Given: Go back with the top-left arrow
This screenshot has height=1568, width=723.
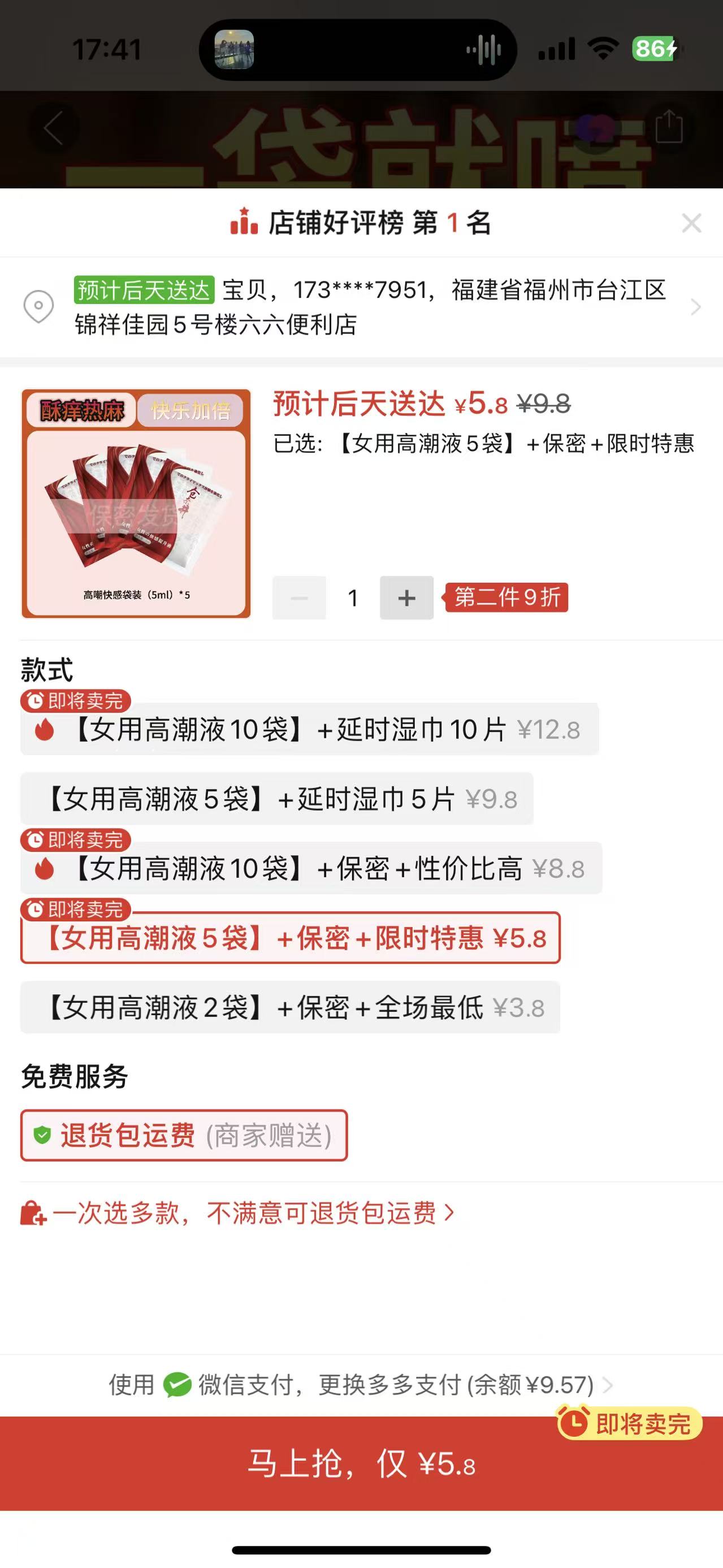Looking at the screenshot, I should pyautogui.click(x=54, y=128).
